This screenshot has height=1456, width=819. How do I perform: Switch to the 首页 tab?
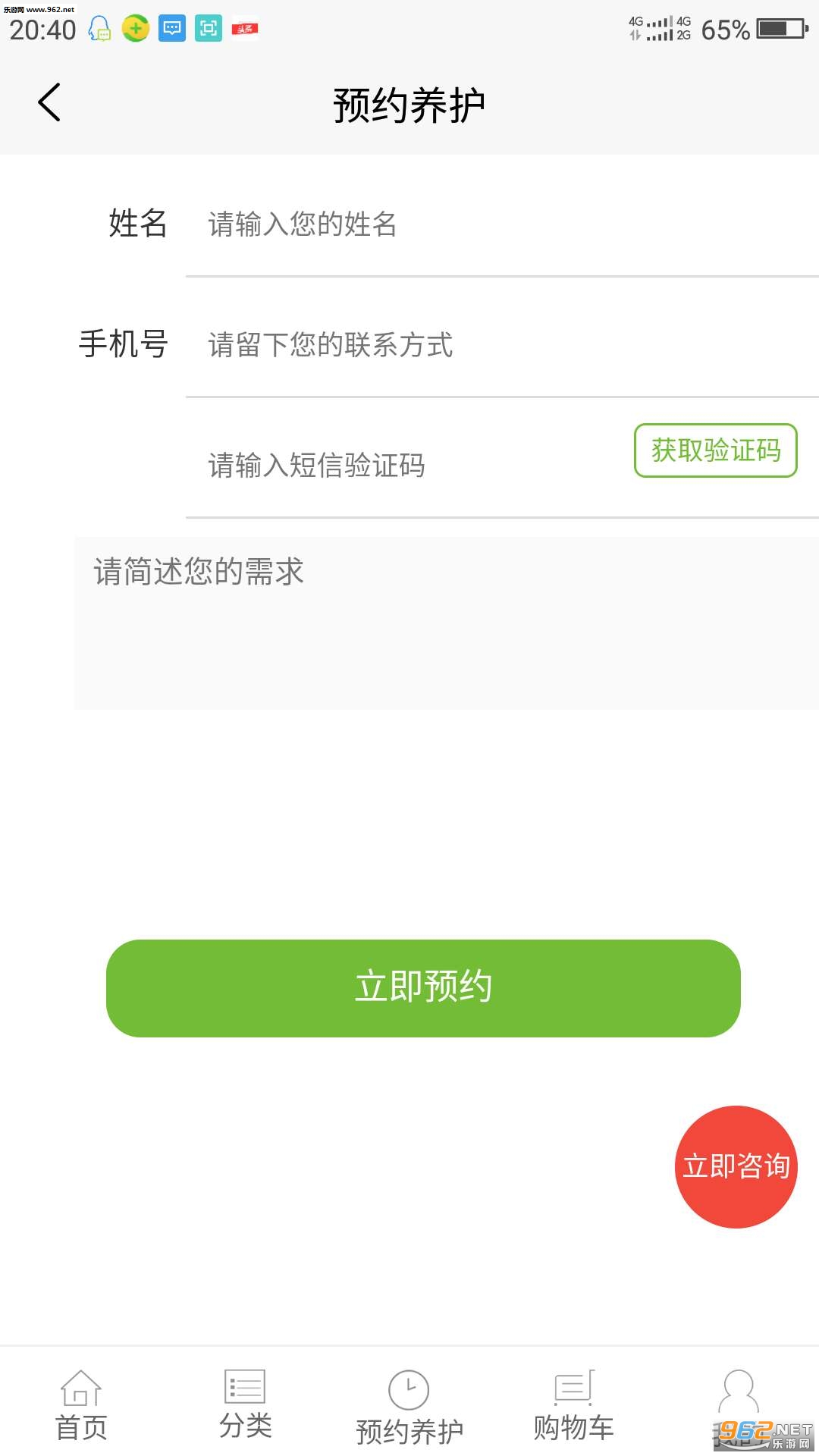(x=81, y=1405)
